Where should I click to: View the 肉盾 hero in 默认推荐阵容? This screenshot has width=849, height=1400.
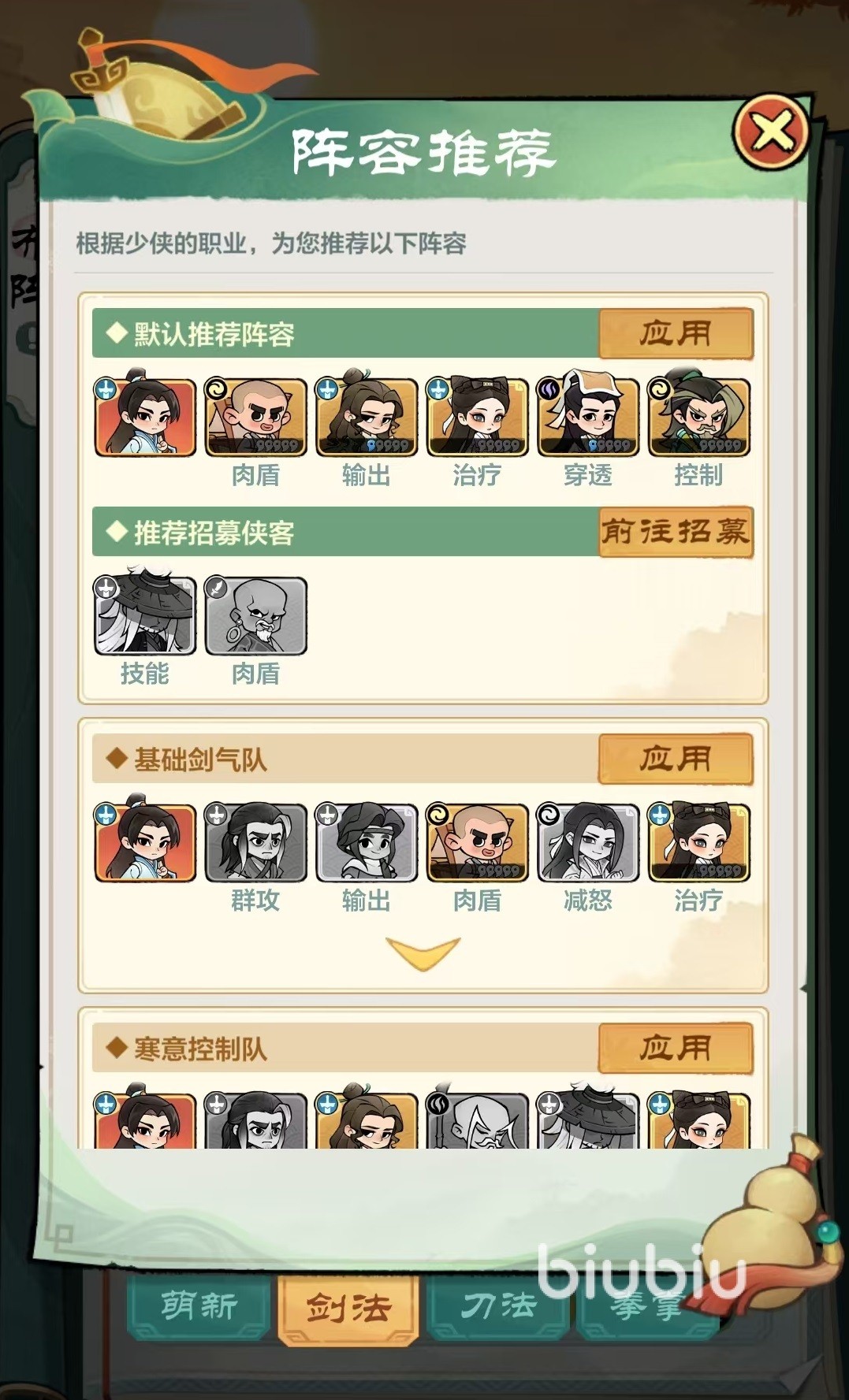(255, 418)
